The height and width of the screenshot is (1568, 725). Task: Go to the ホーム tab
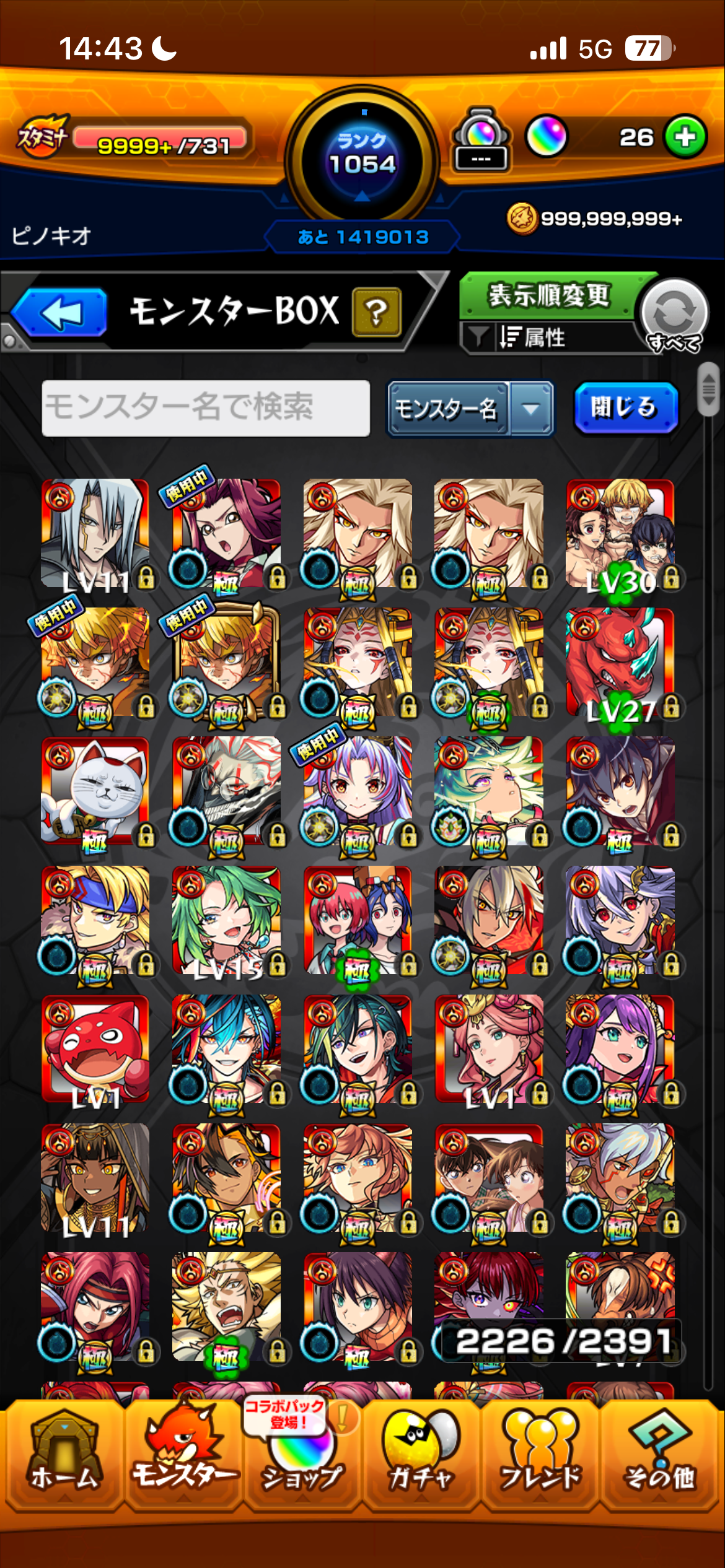tap(64, 1454)
